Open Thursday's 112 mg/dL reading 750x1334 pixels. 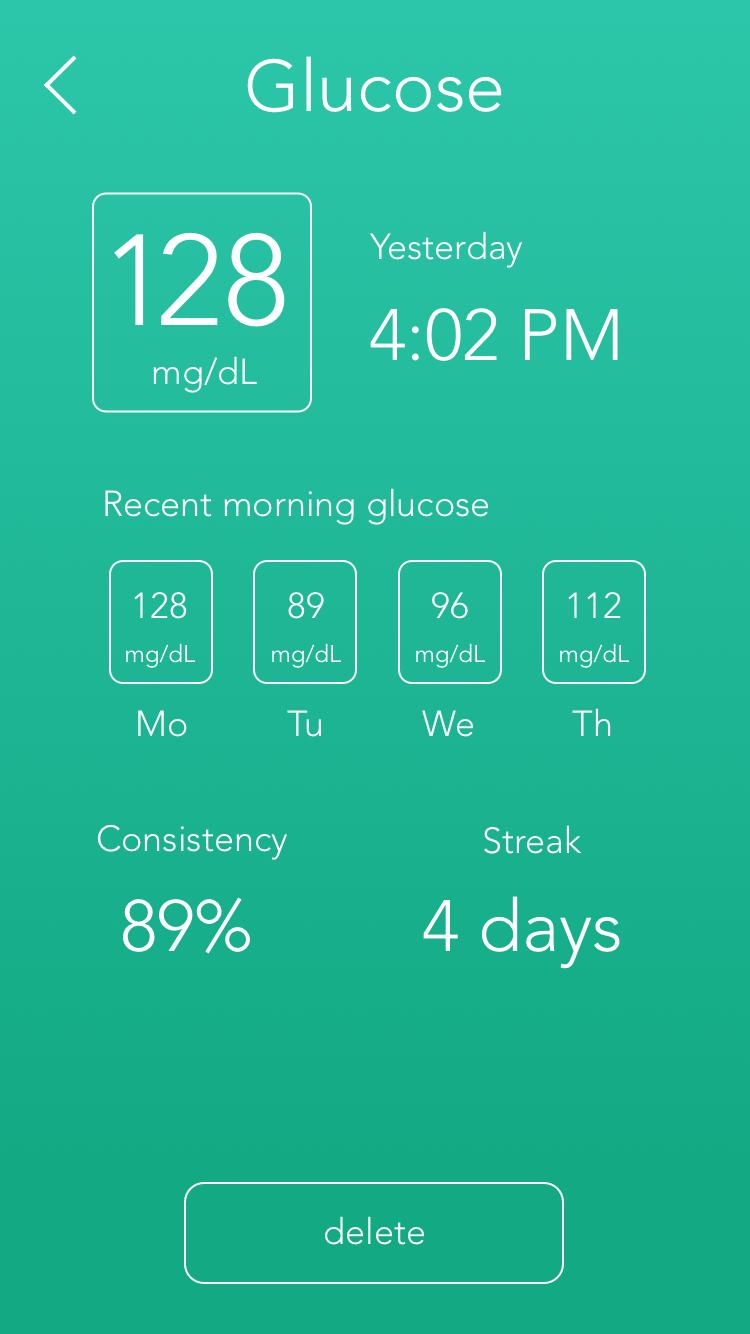594,622
